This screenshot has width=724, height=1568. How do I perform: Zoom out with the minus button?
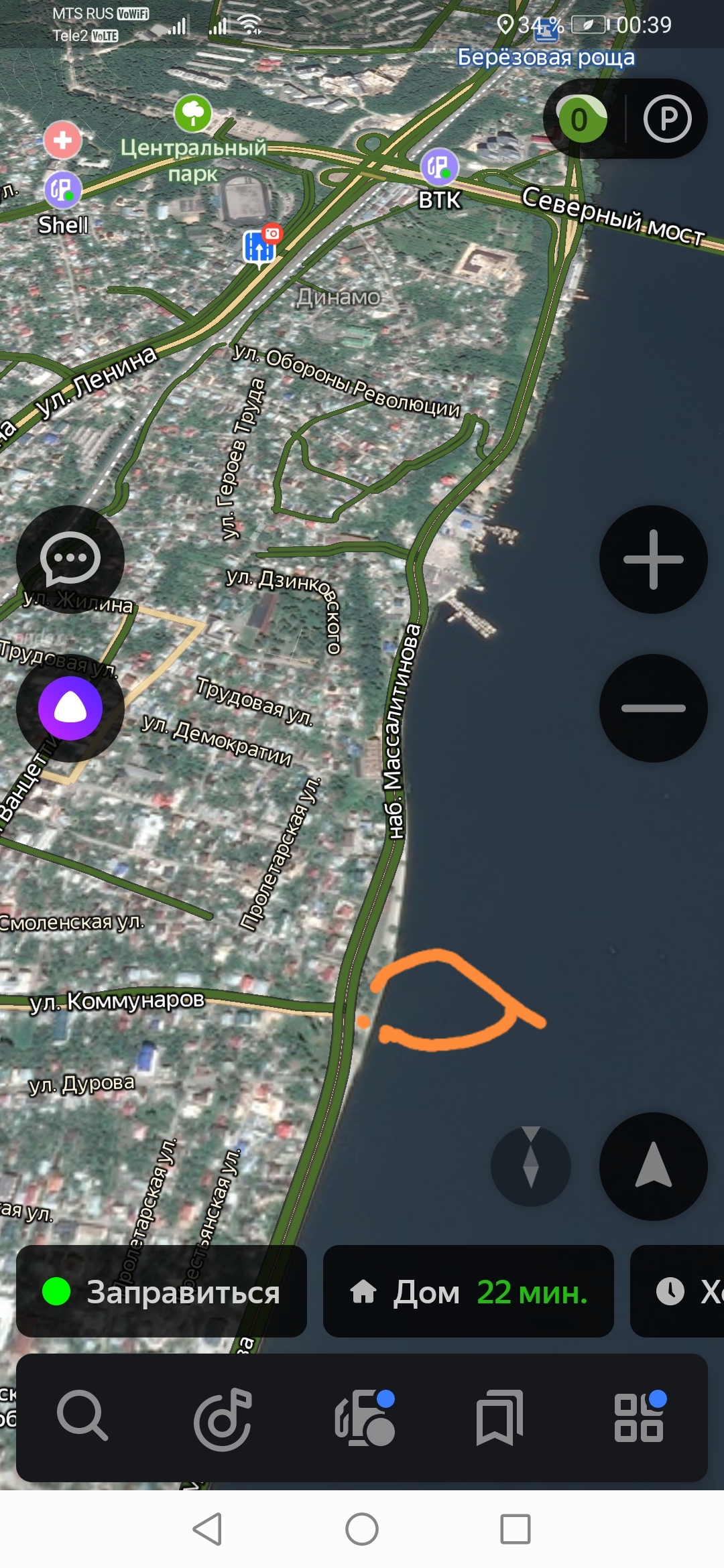(x=653, y=708)
